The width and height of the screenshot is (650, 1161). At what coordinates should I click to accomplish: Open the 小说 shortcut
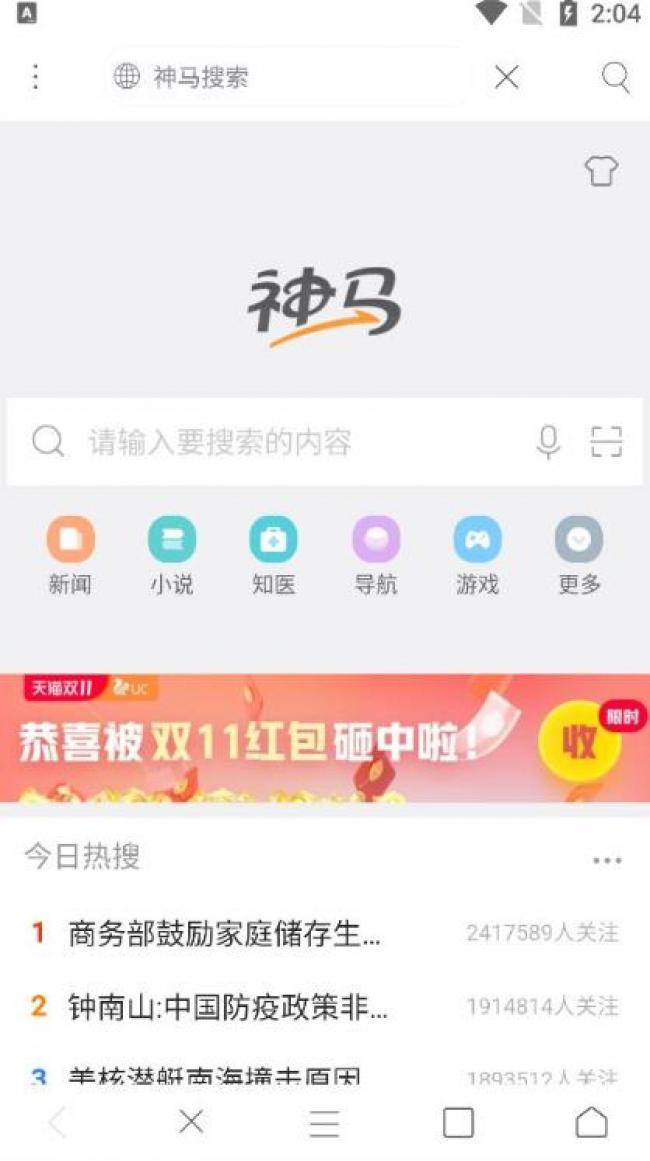(x=172, y=555)
